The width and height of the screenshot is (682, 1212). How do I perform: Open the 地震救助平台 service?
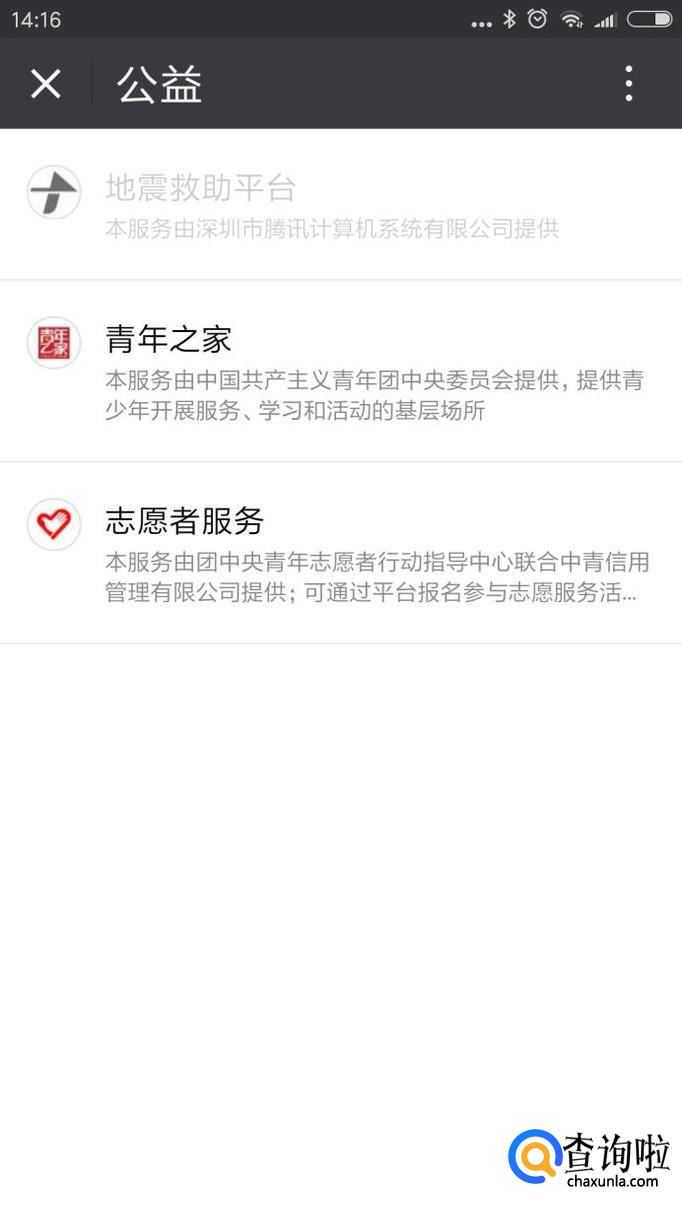click(x=341, y=205)
